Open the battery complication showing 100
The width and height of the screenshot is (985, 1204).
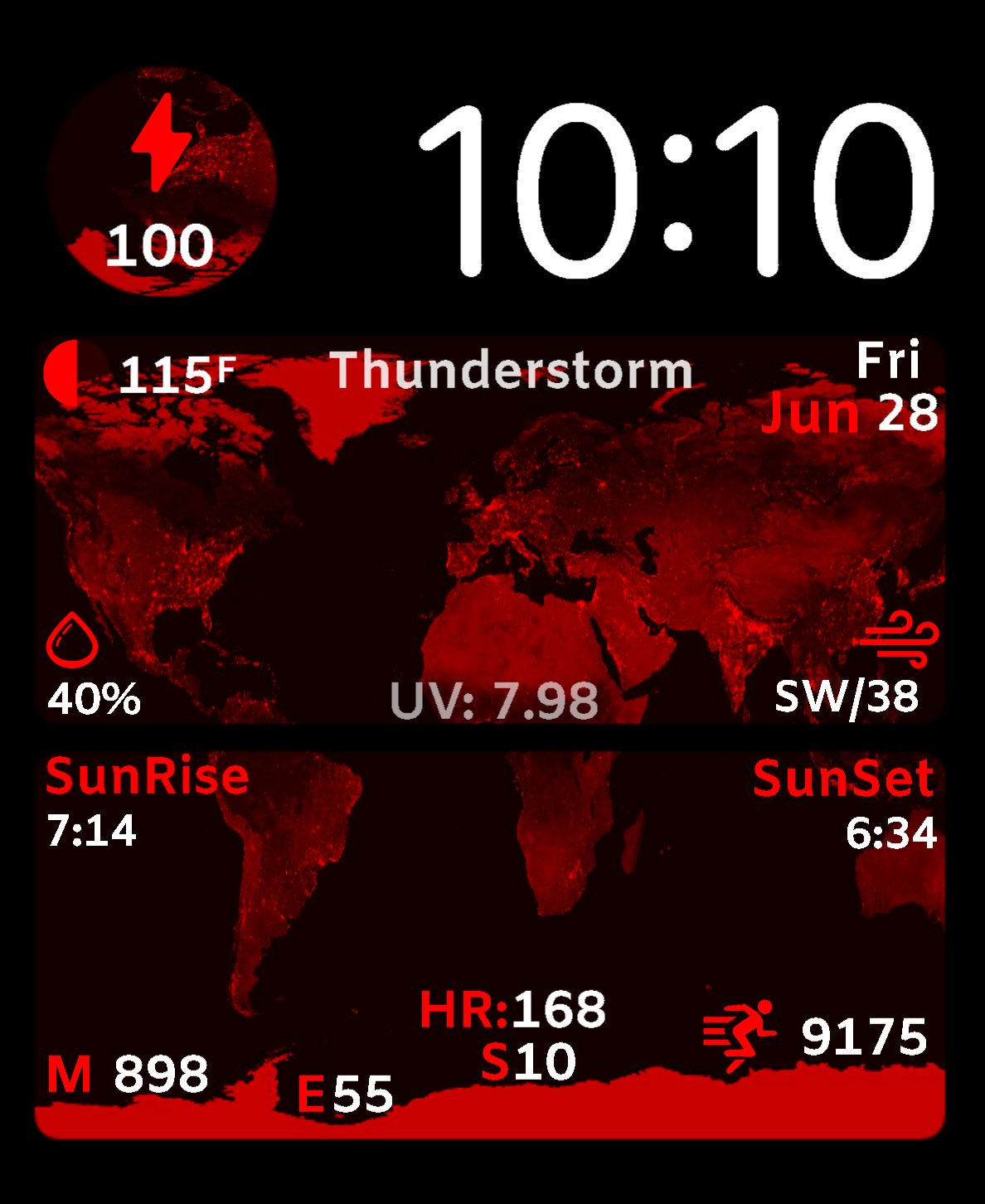tap(162, 182)
